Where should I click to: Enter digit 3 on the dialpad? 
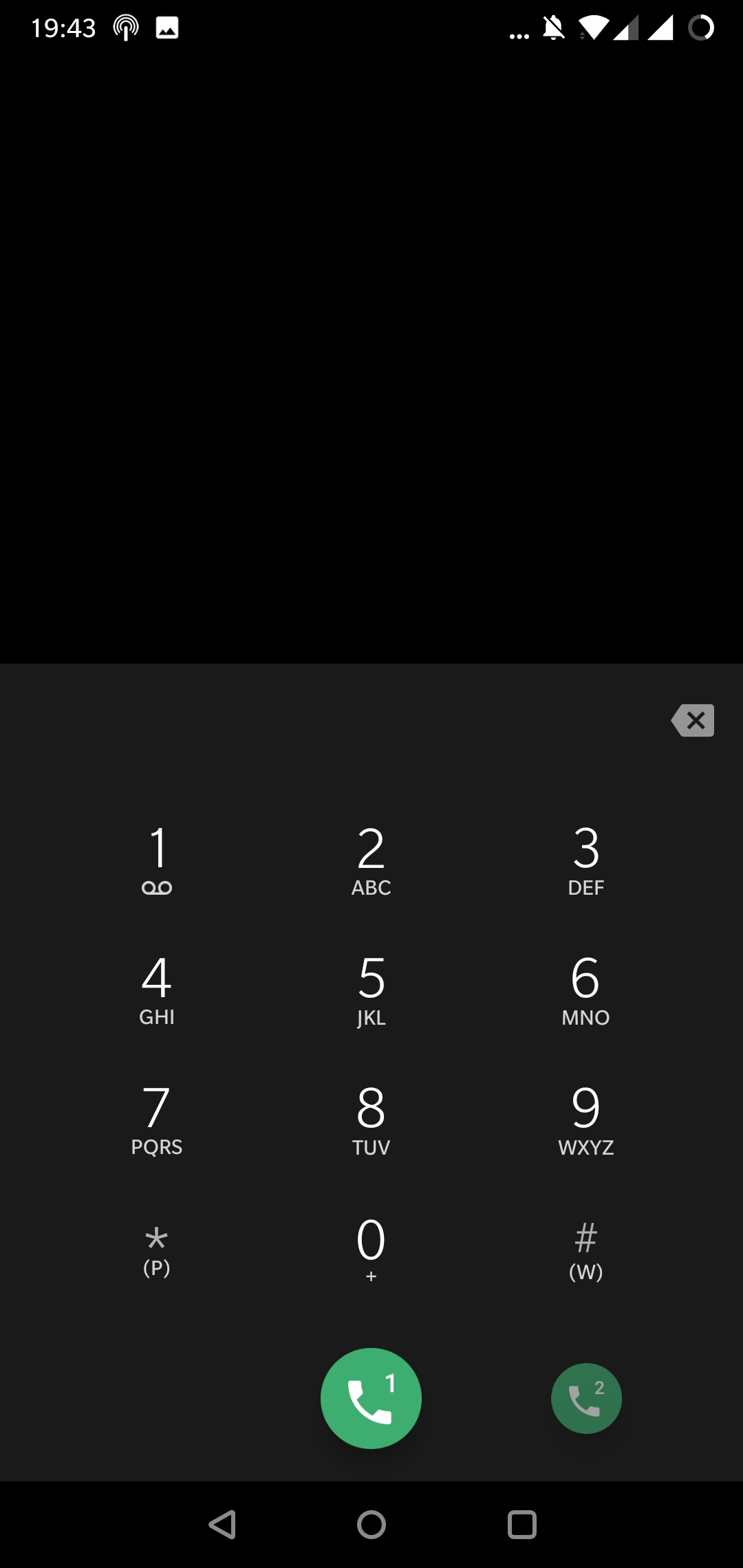[586, 860]
